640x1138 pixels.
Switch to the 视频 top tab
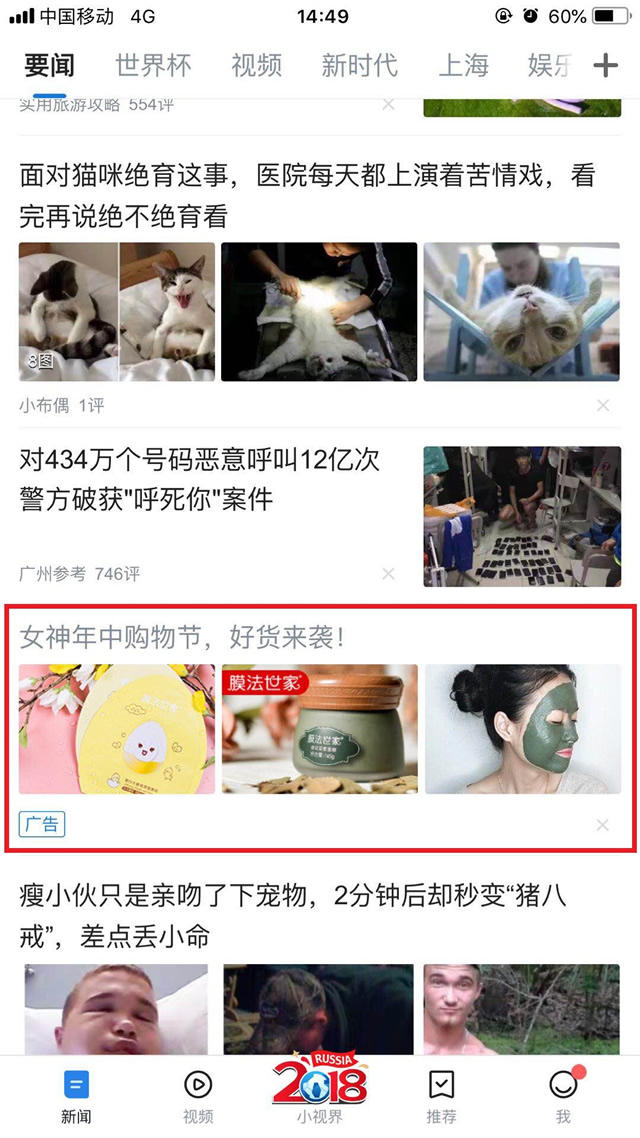[256, 66]
